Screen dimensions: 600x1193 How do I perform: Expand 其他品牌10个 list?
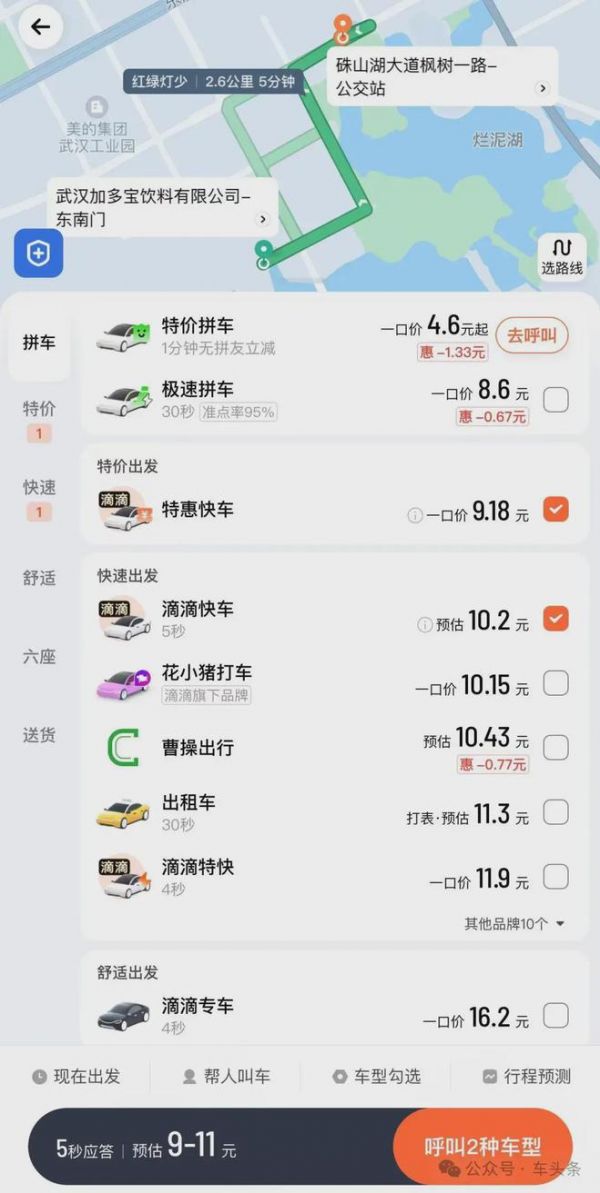514,924
